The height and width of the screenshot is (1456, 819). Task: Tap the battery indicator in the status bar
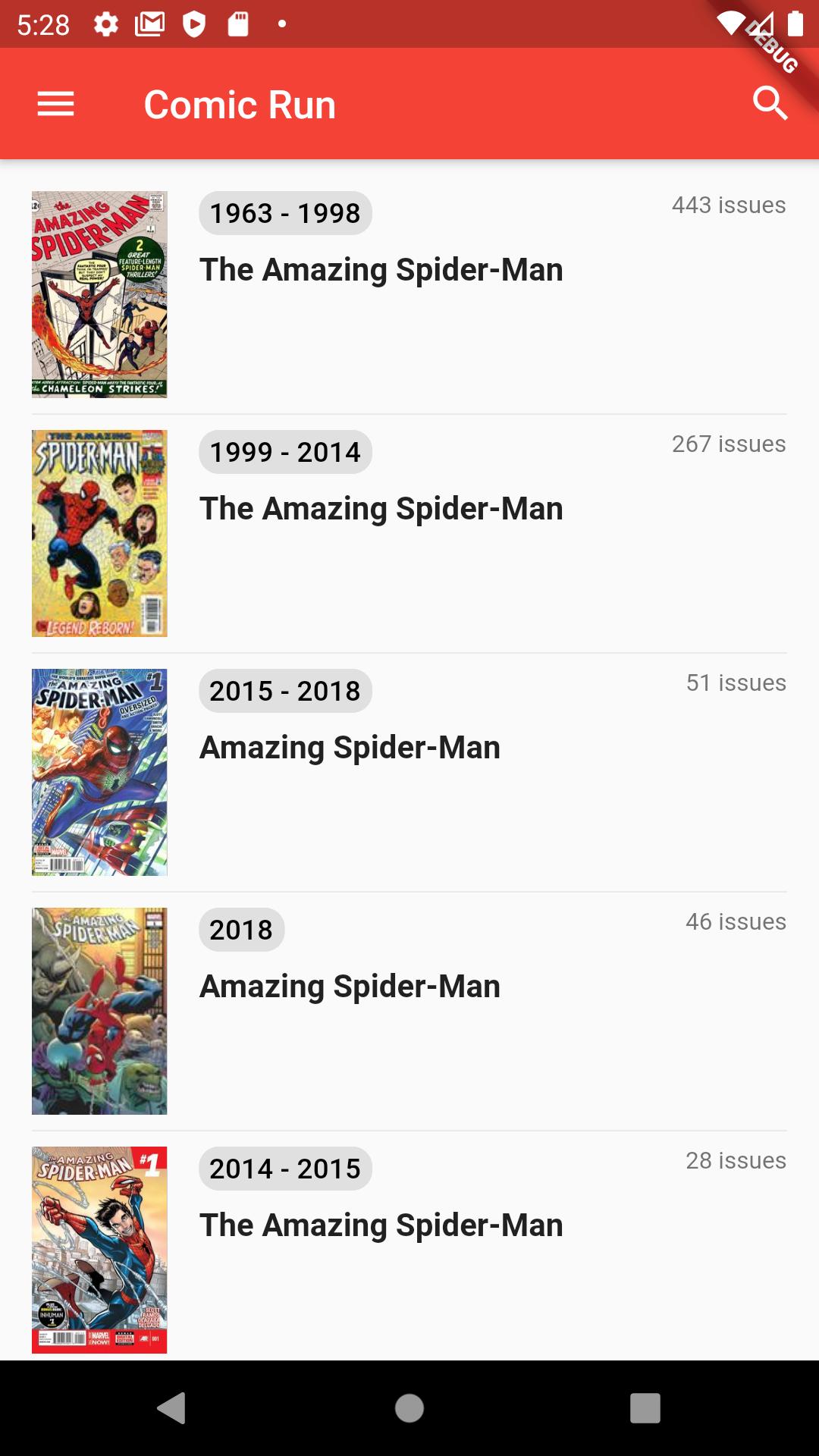[x=793, y=24]
